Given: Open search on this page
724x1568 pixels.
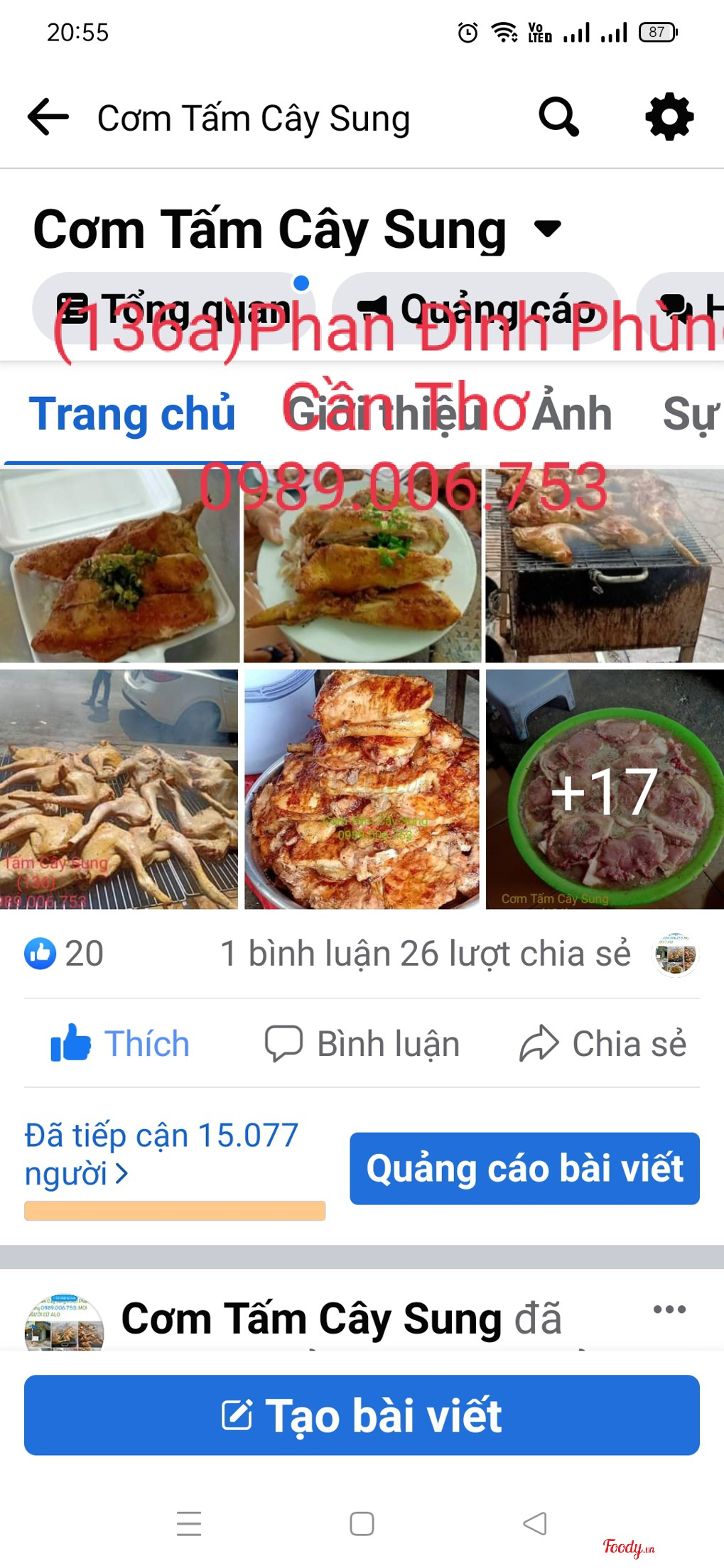Looking at the screenshot, I should [x=558, y=117].
